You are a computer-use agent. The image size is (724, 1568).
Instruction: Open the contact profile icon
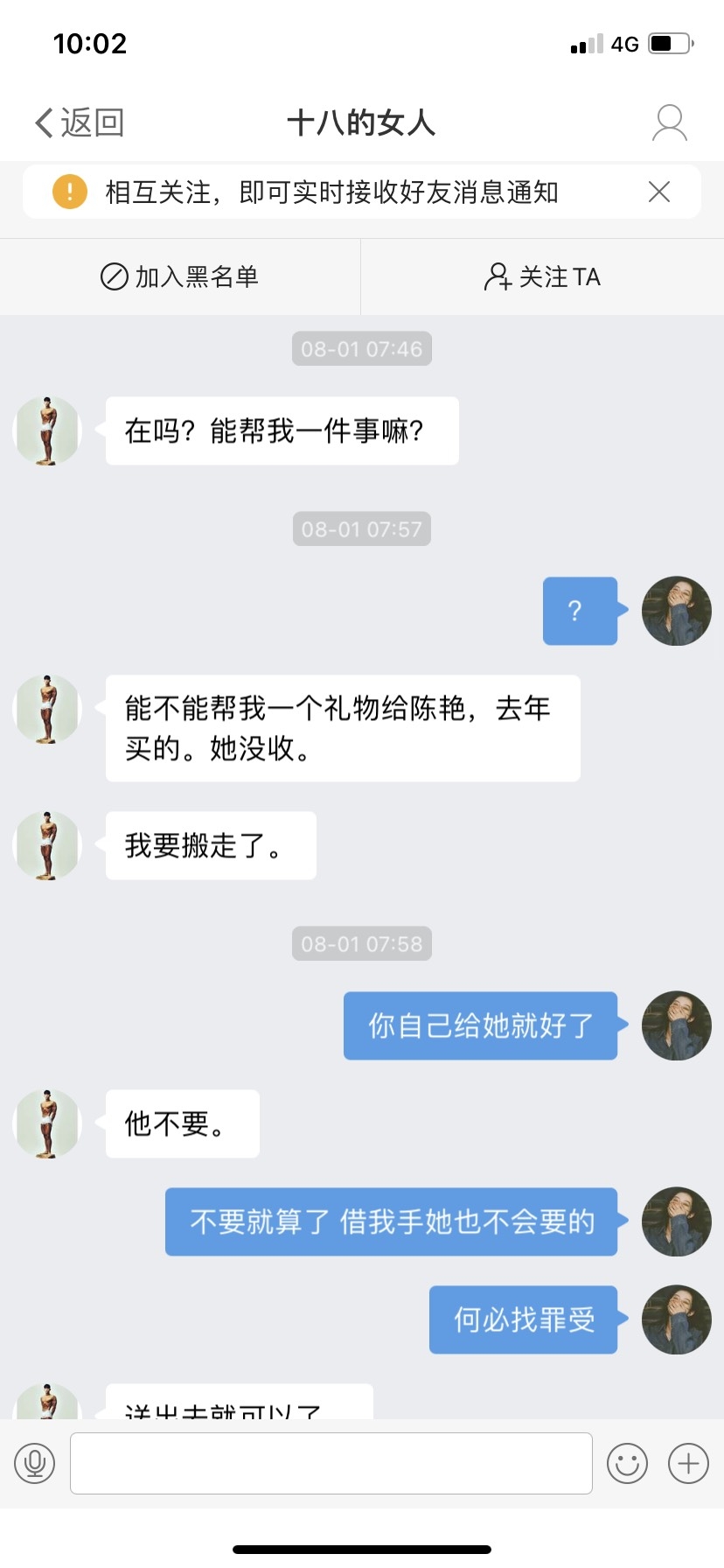click(670, 122)
